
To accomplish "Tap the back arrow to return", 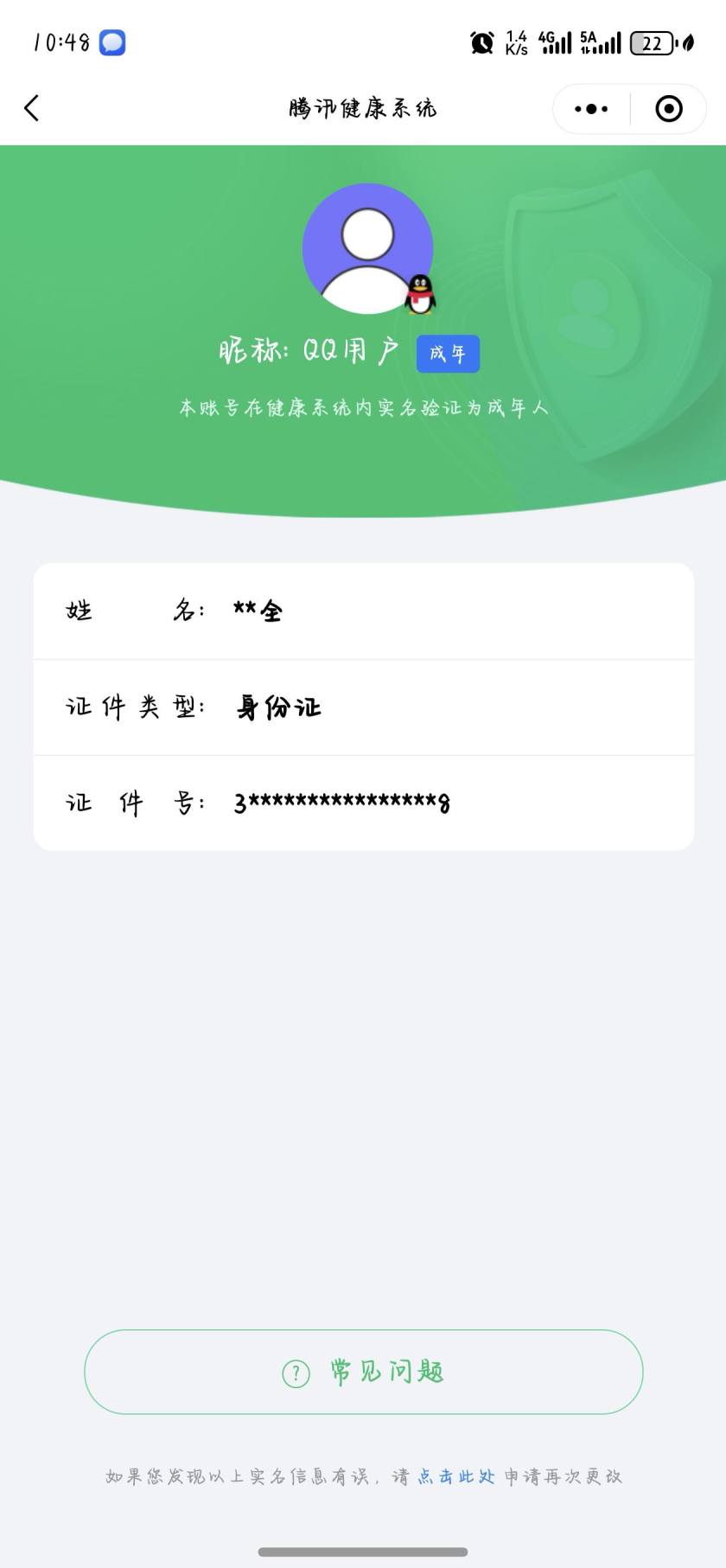I will 31,108.
